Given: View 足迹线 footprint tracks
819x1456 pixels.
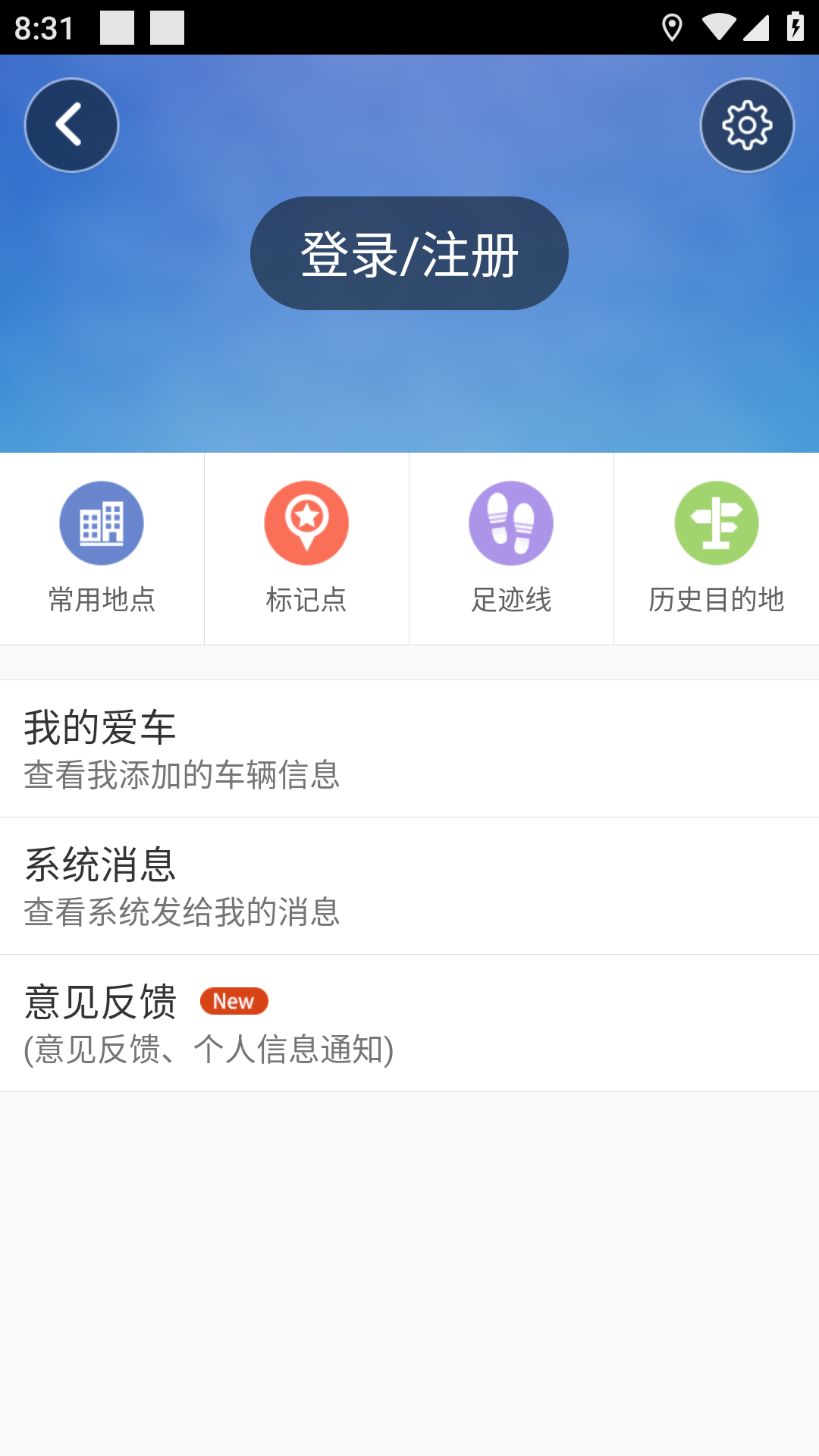Looking at the screenshot, I should [x=511, y=549].
